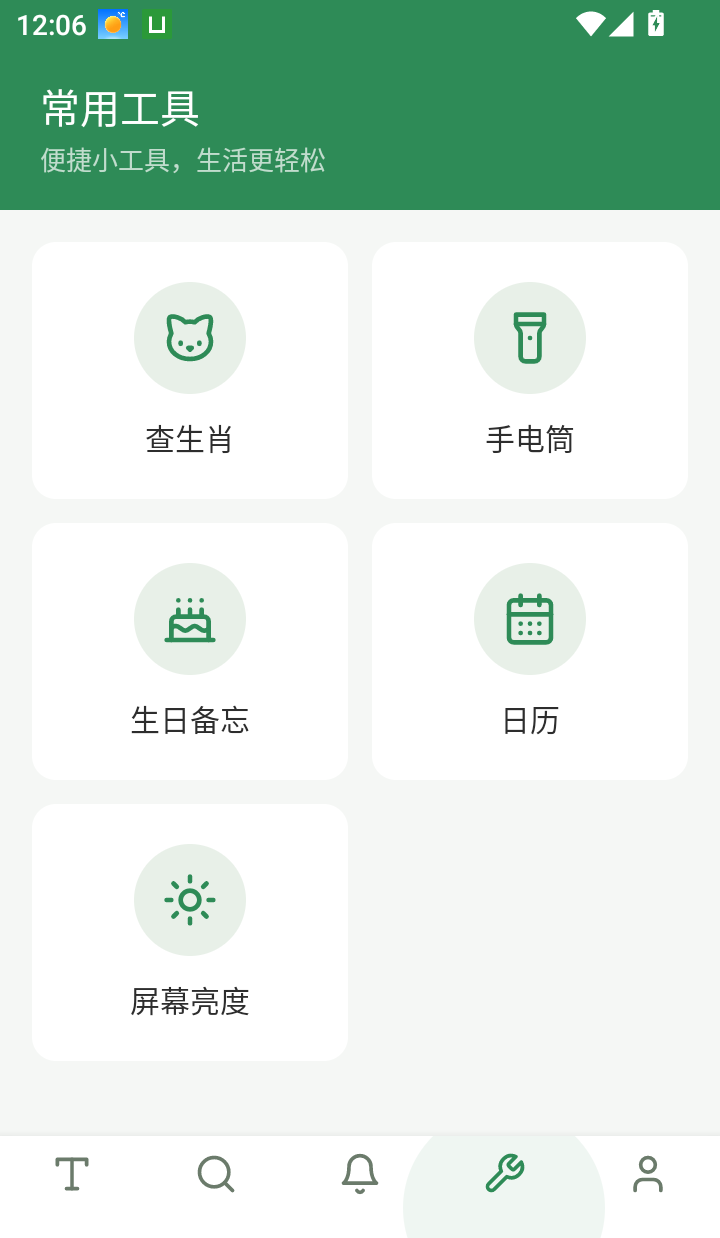
Task: Open the notifications bell in bottom navigation
Action: pyautogui.click(x=360, y=1175)
